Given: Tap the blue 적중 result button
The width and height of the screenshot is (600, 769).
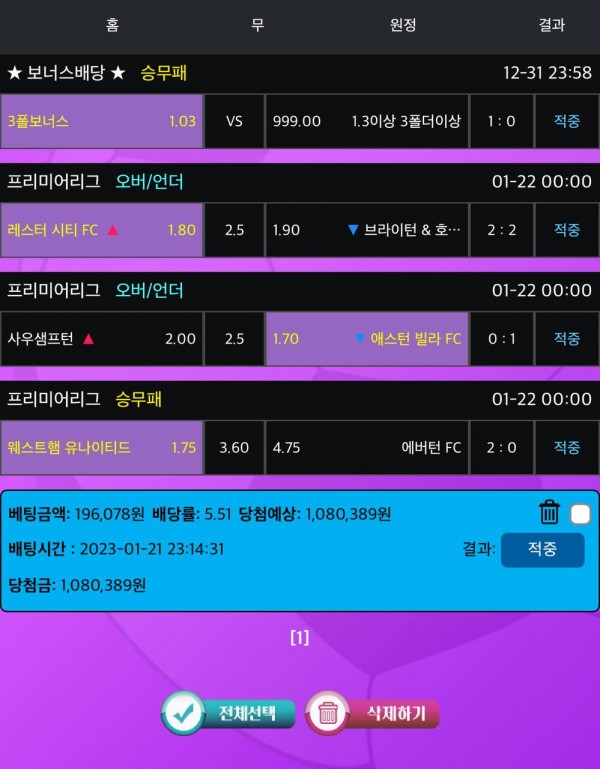Looking at the screenshot, I should click(x=542, y=550).
